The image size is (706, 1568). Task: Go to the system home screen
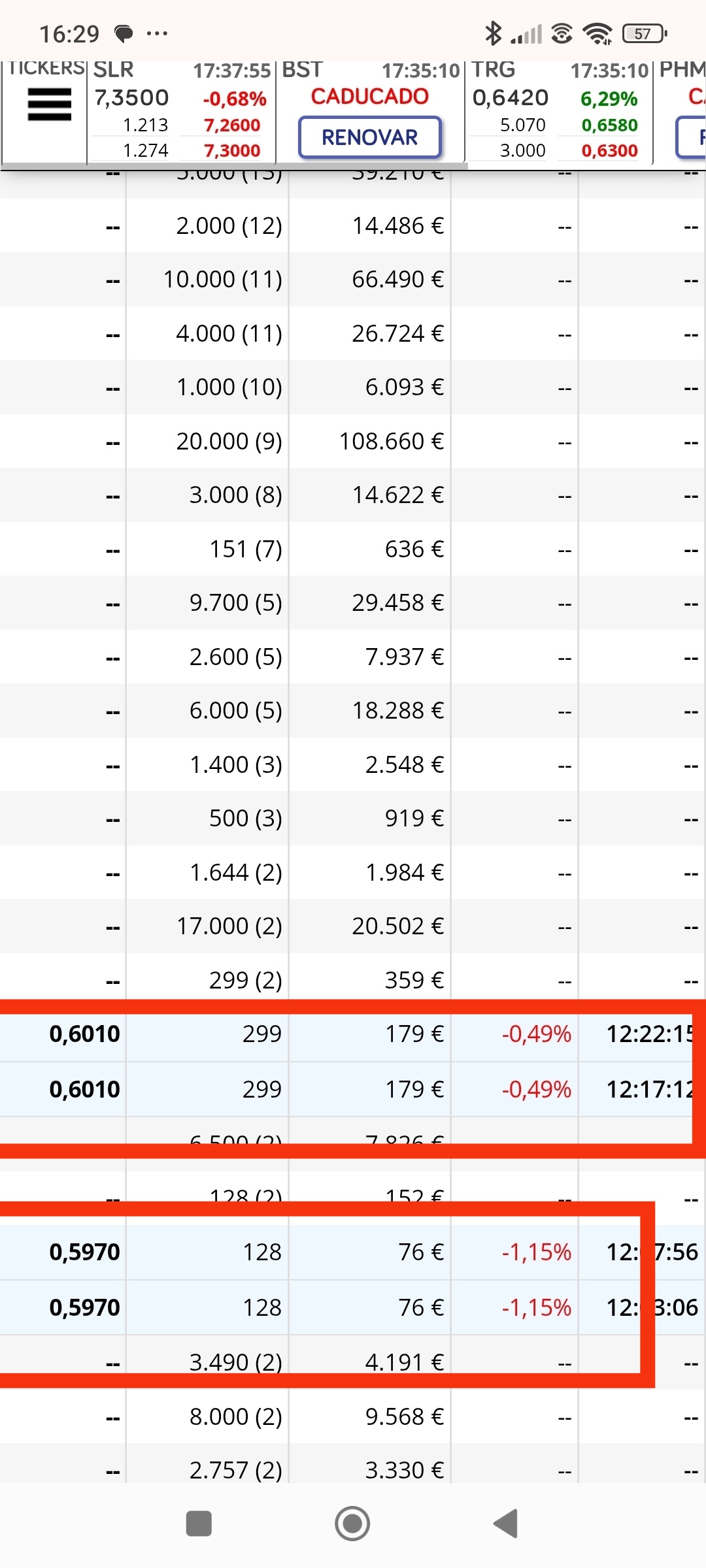tap(352, 1524)
